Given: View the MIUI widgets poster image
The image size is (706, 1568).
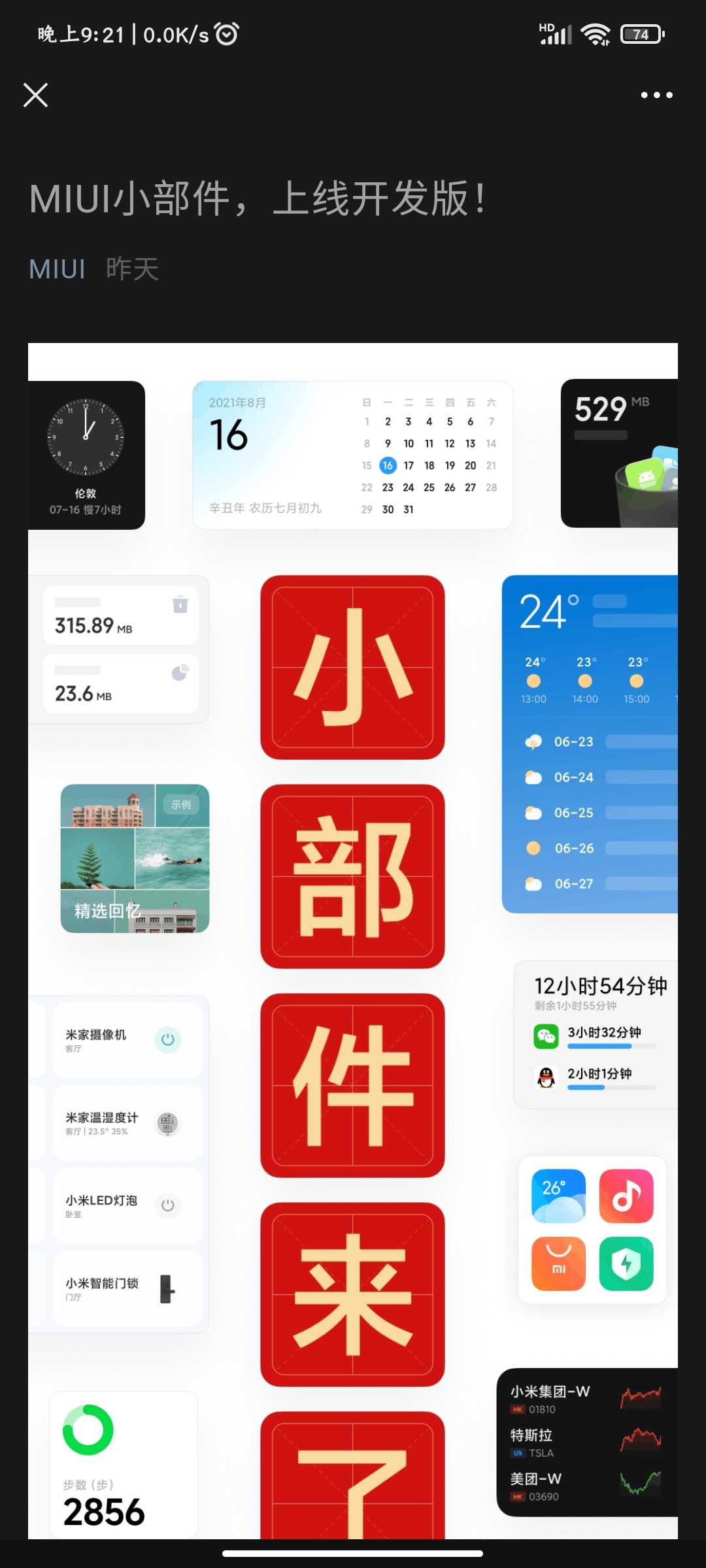Looking at the screenshot, I should pos(353,941).
